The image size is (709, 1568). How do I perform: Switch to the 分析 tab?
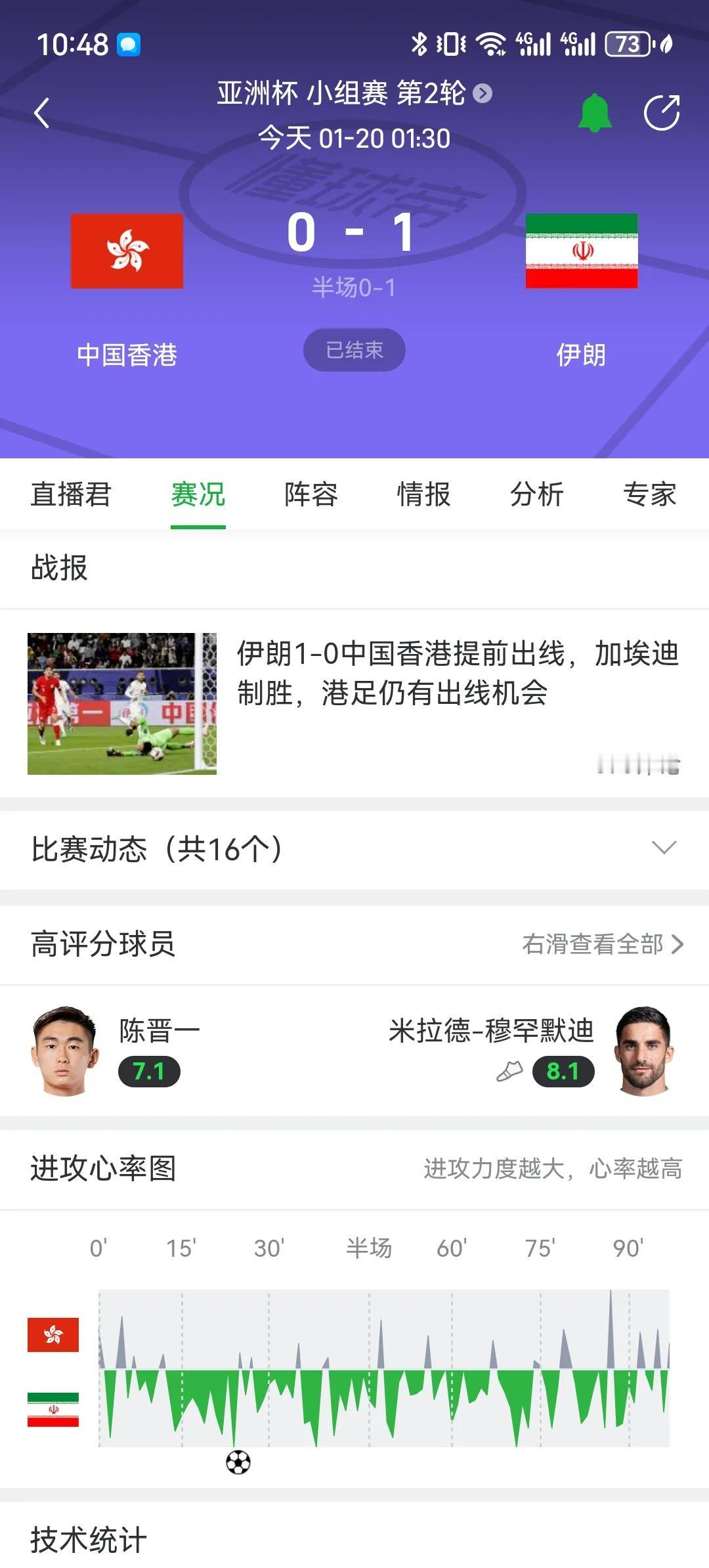537,496
